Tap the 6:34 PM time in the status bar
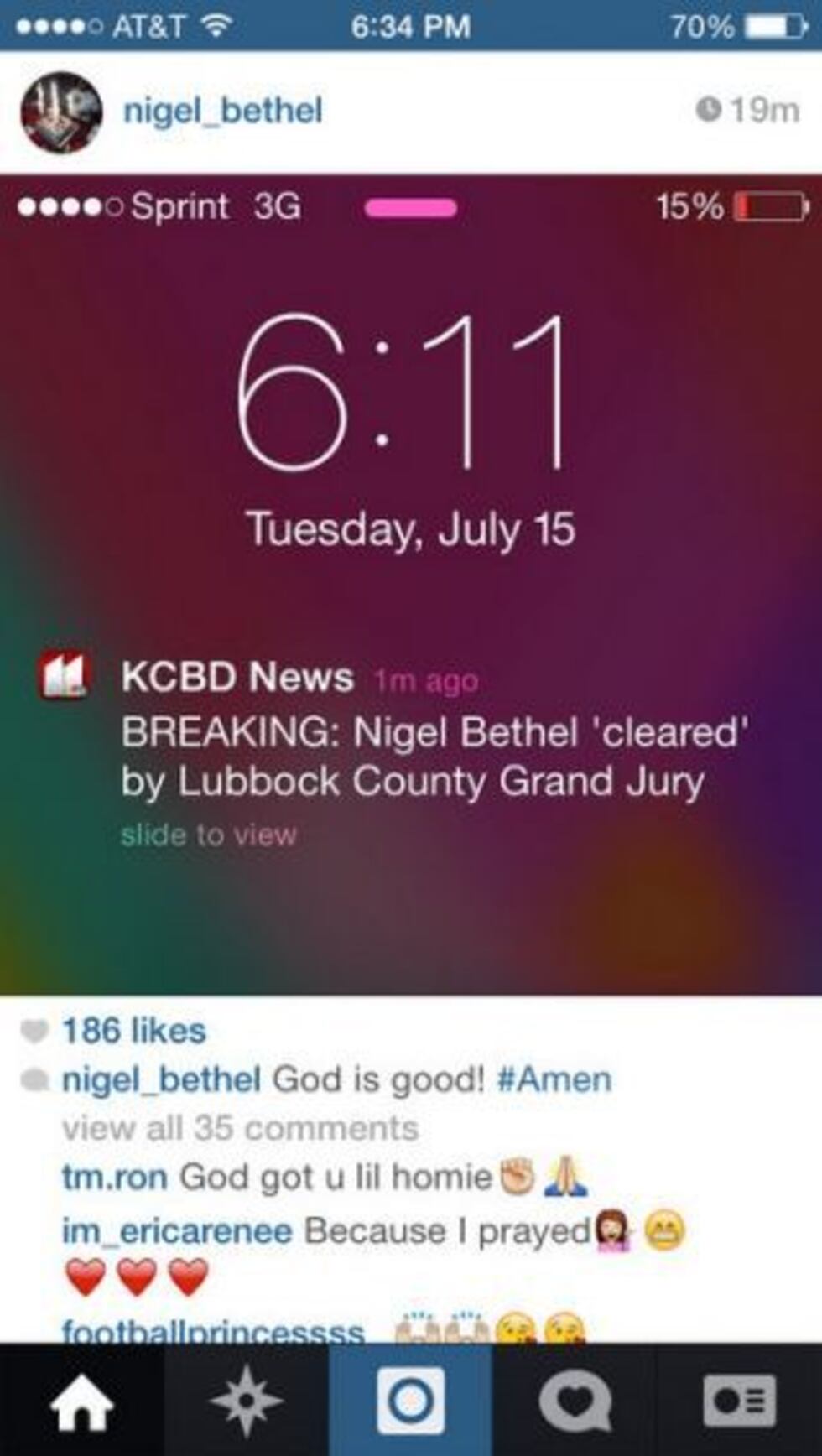 click(411, 23)
